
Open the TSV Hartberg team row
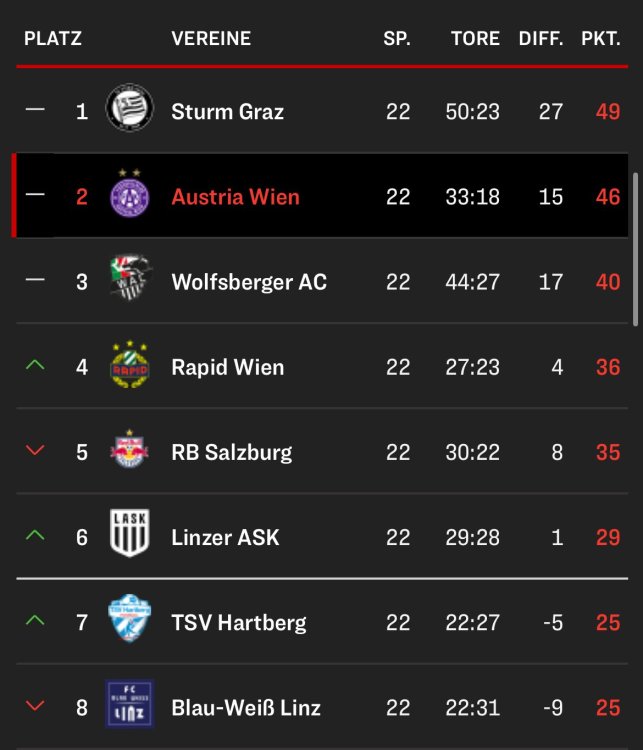(x=238, y=622)
